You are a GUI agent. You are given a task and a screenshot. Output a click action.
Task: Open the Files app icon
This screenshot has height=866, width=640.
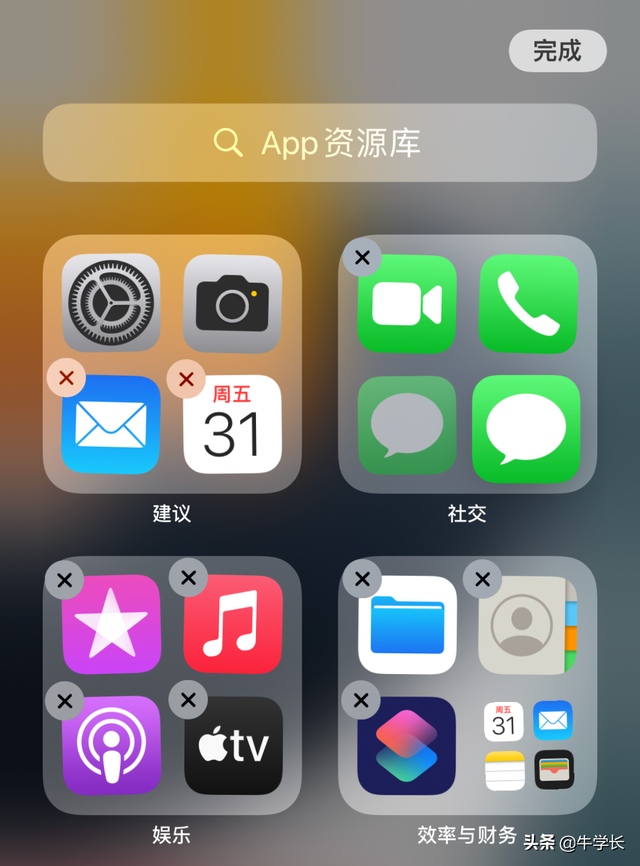pyautogui.click(x=407, y=626)
